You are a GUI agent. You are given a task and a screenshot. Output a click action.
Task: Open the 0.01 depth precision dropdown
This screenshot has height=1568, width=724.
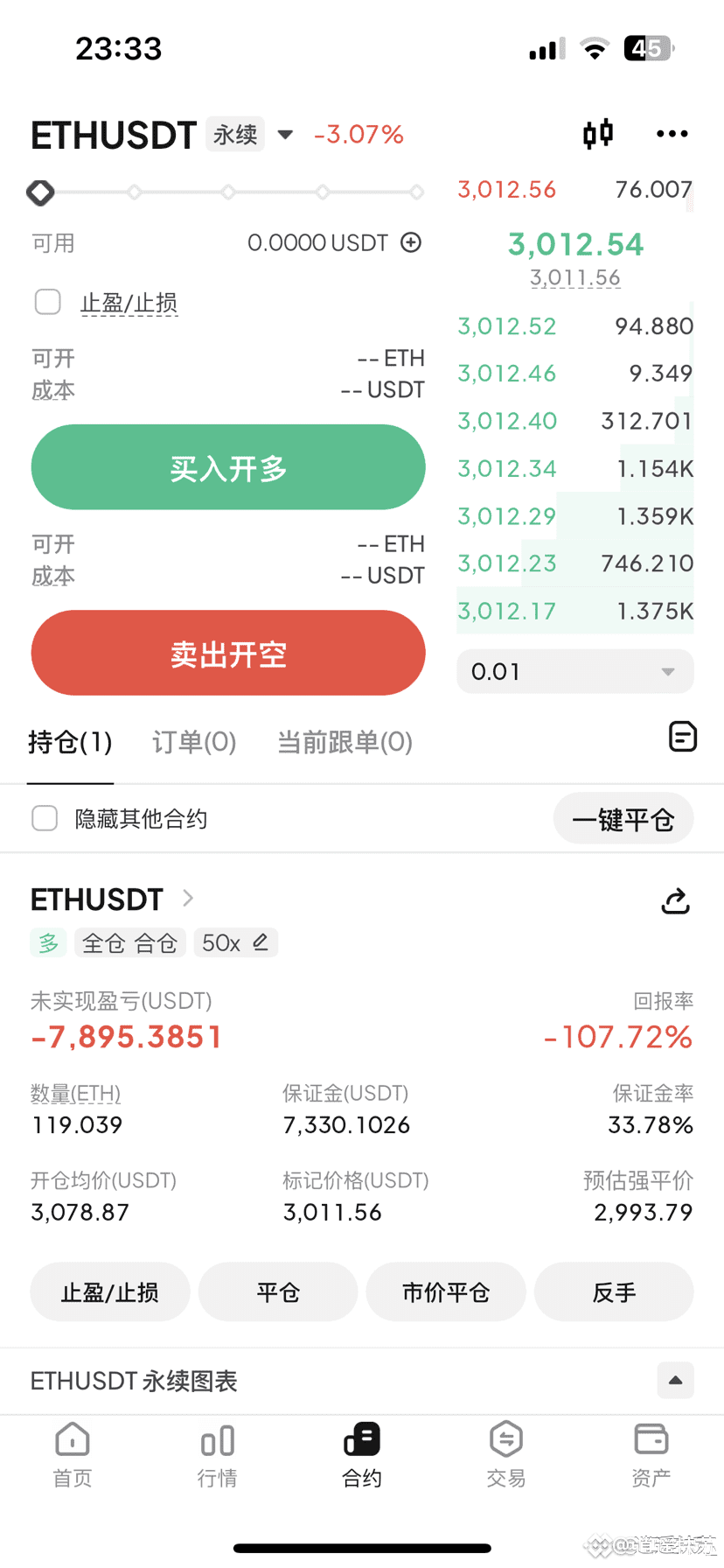(x=574, y=671)
